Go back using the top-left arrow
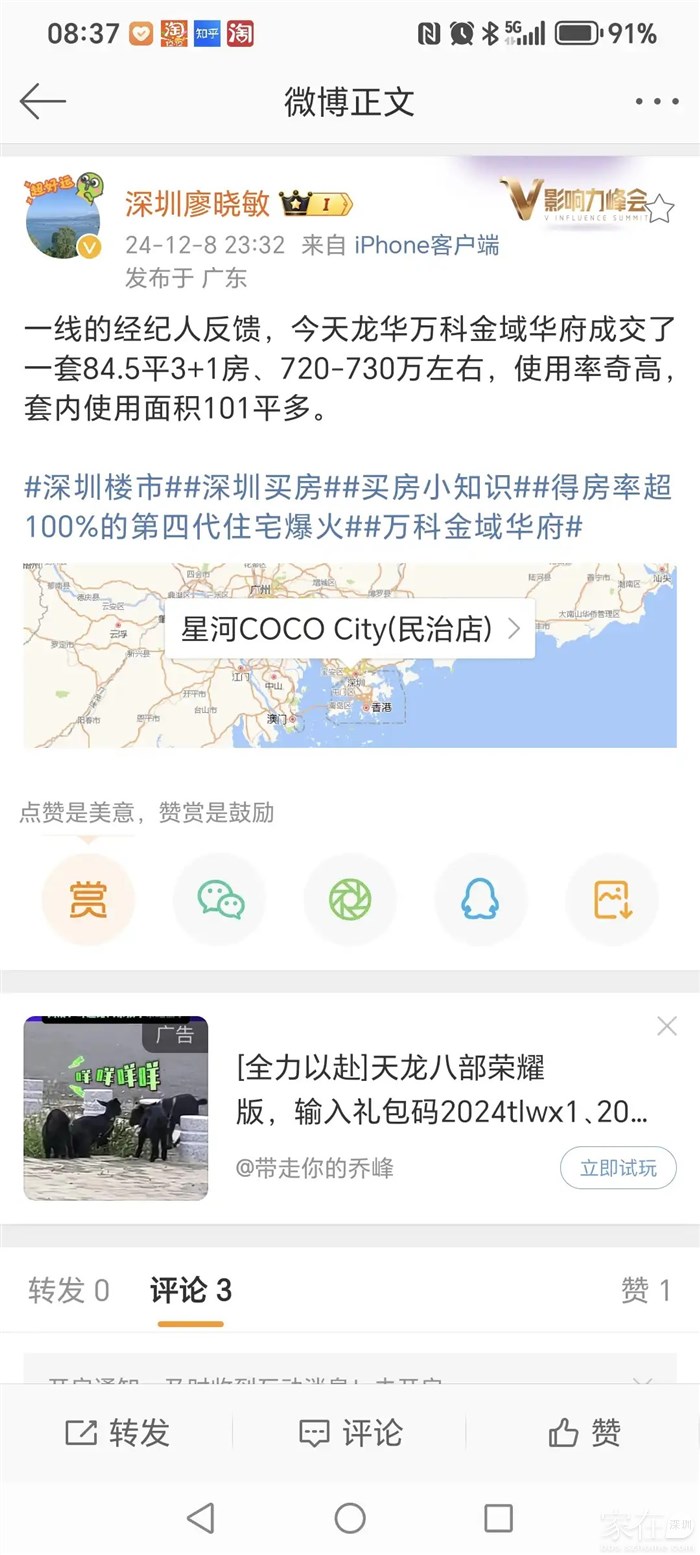The width and height of the screenshot is (700, 1555). [x=42, y=101]
